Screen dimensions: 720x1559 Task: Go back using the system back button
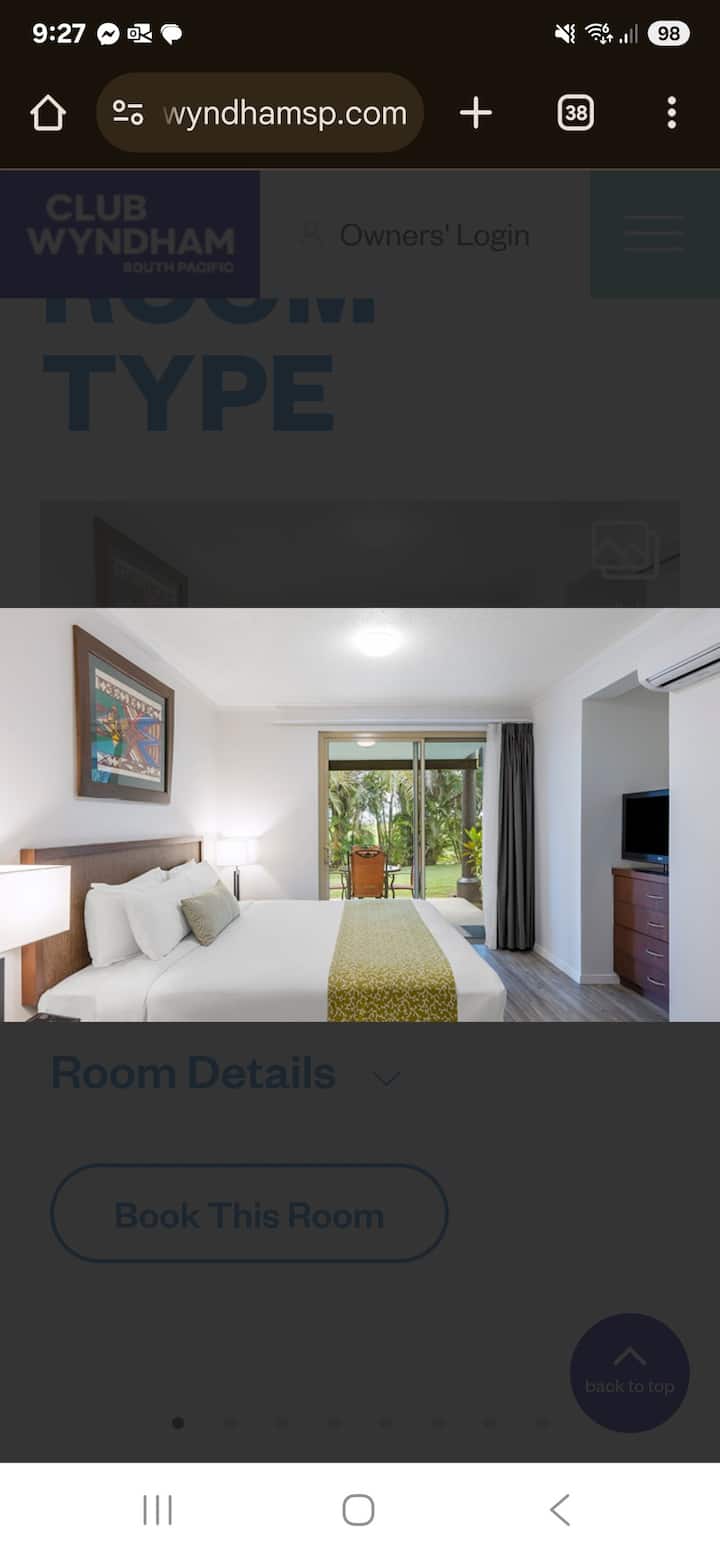pyautogui.click(x=560, y=1510)
